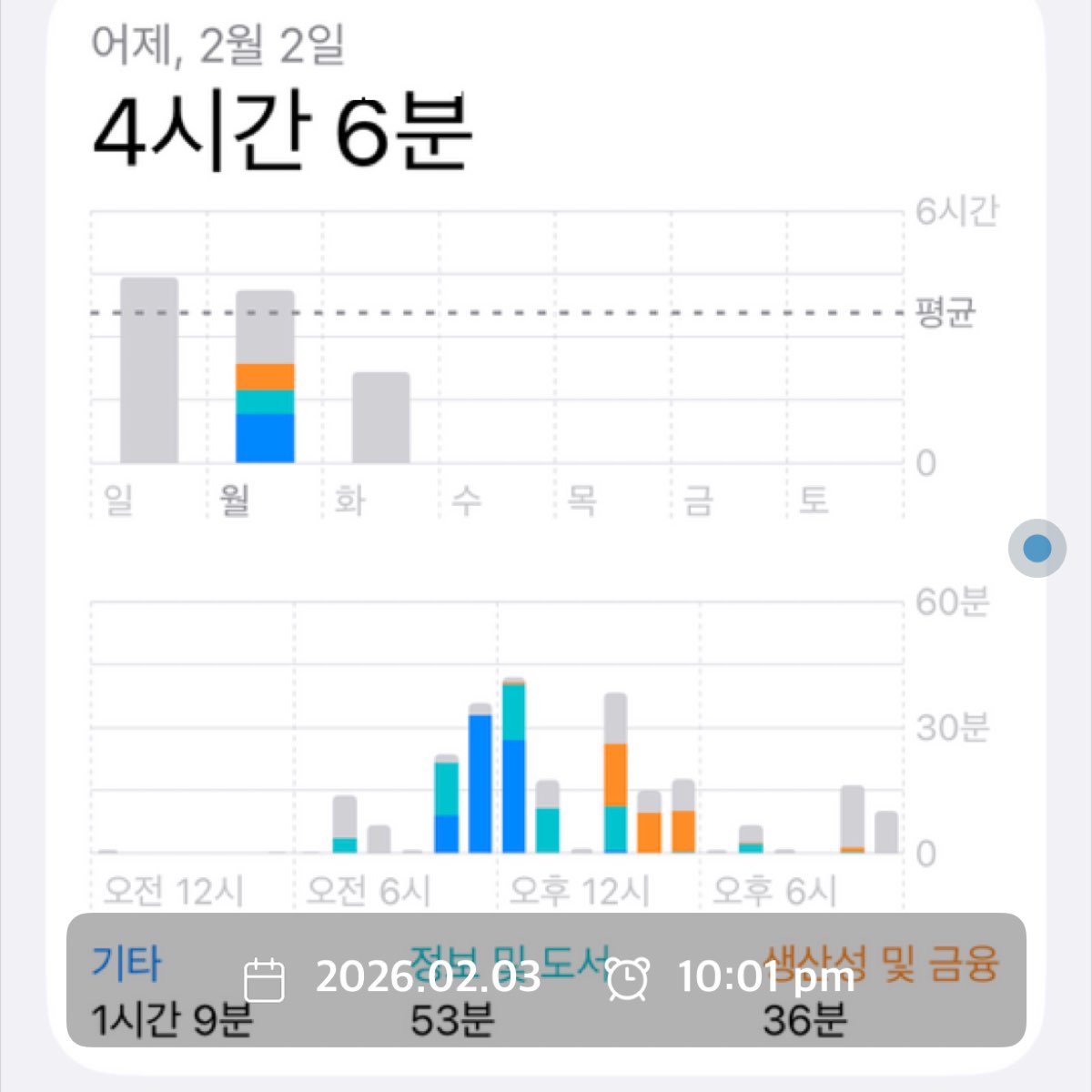
Task: Open the AssistiveTouch floating button
Action: pyautogui.click(x=1036, y=548)
